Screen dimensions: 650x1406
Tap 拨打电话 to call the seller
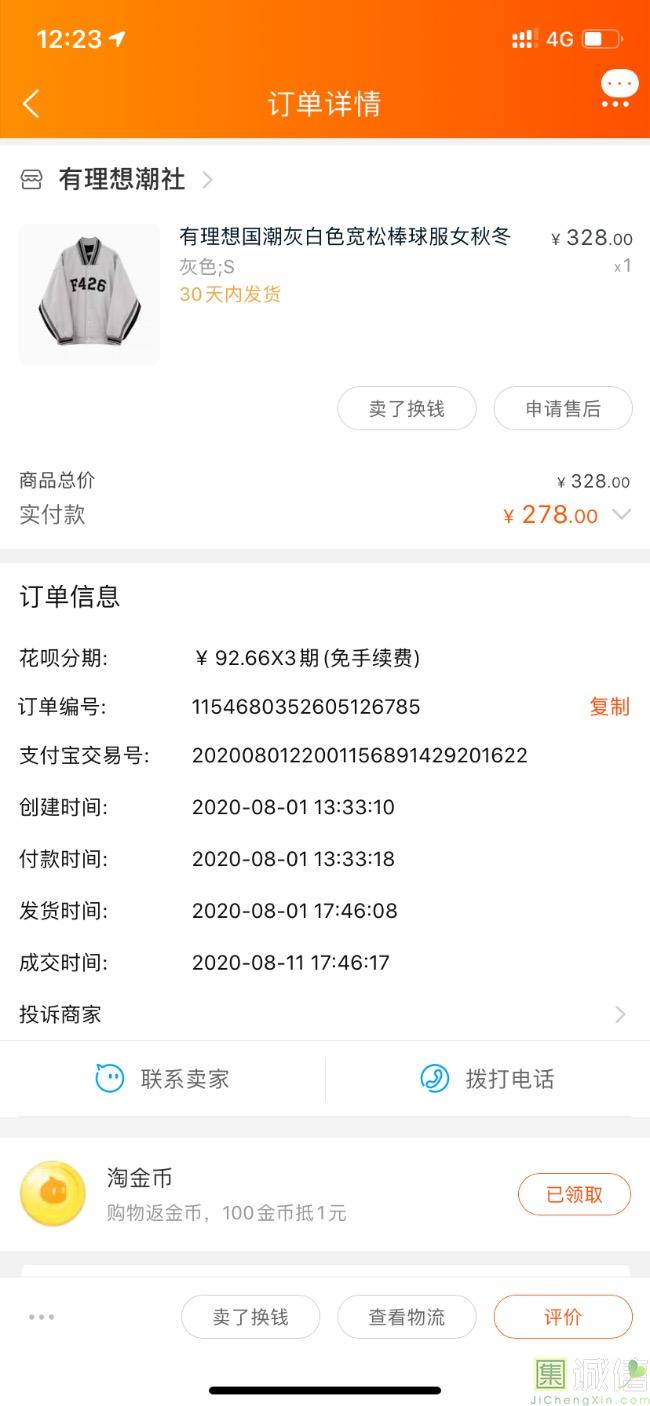[x=488, y=1079]
